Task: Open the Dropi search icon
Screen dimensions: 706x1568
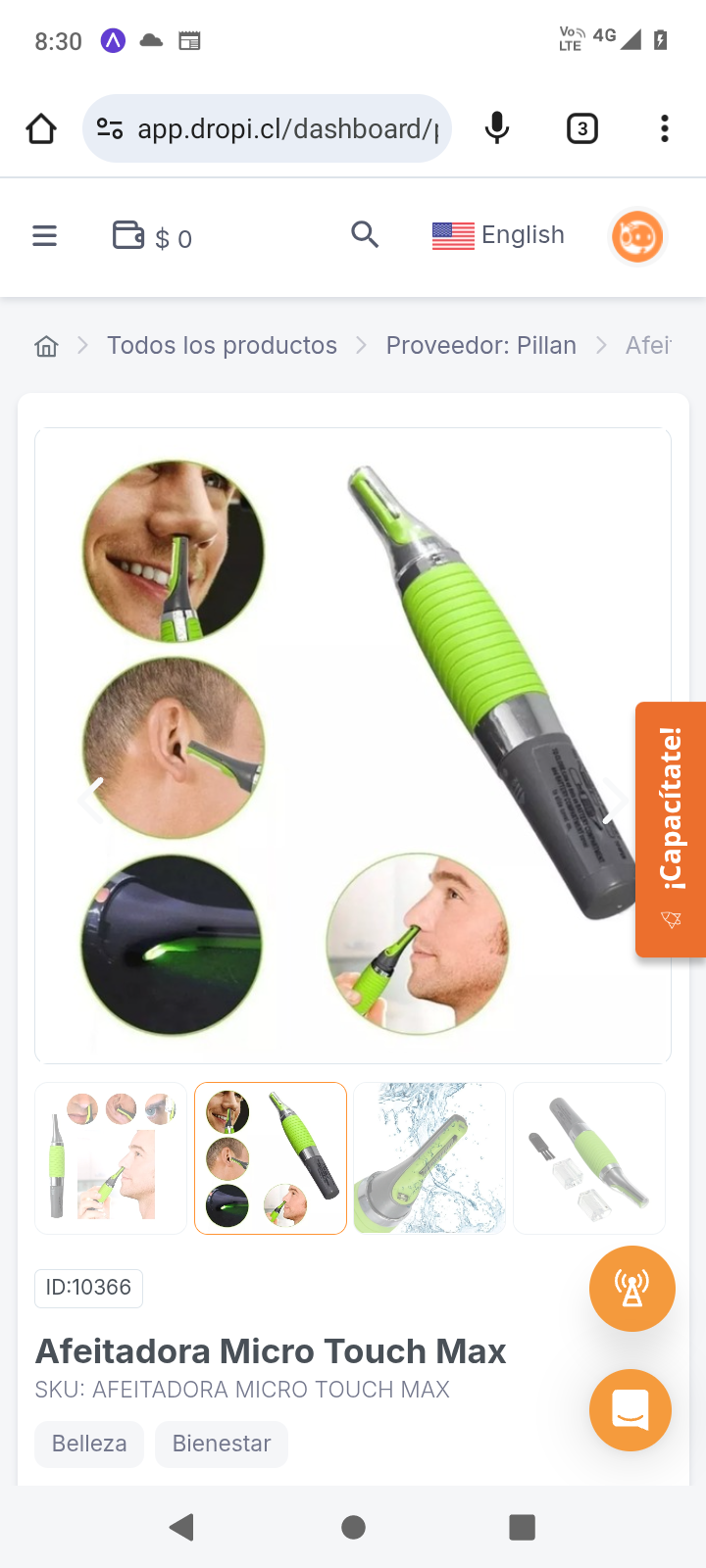Action: point(365,235)
